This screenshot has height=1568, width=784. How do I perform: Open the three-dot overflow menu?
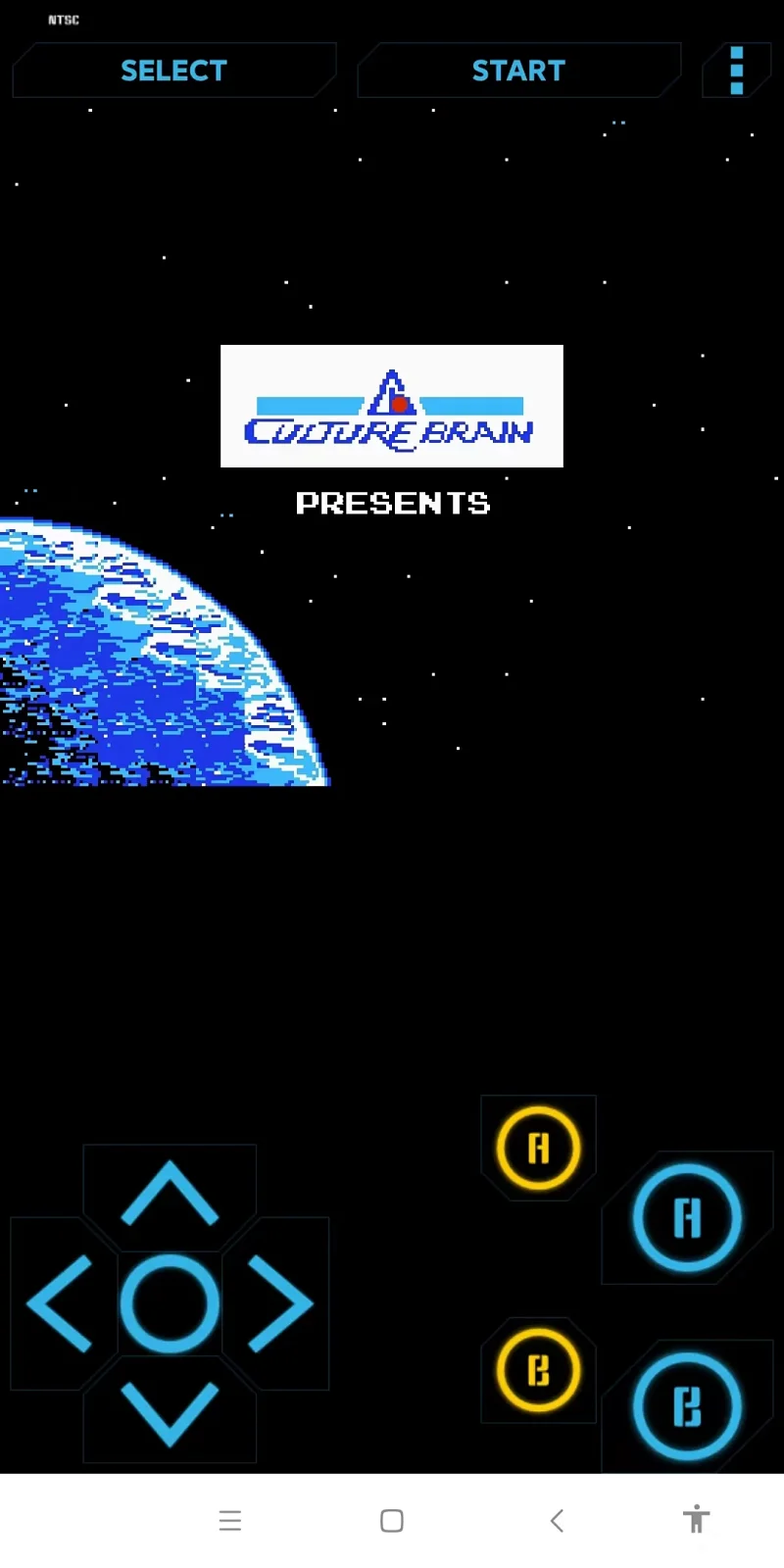pos(737,71)
